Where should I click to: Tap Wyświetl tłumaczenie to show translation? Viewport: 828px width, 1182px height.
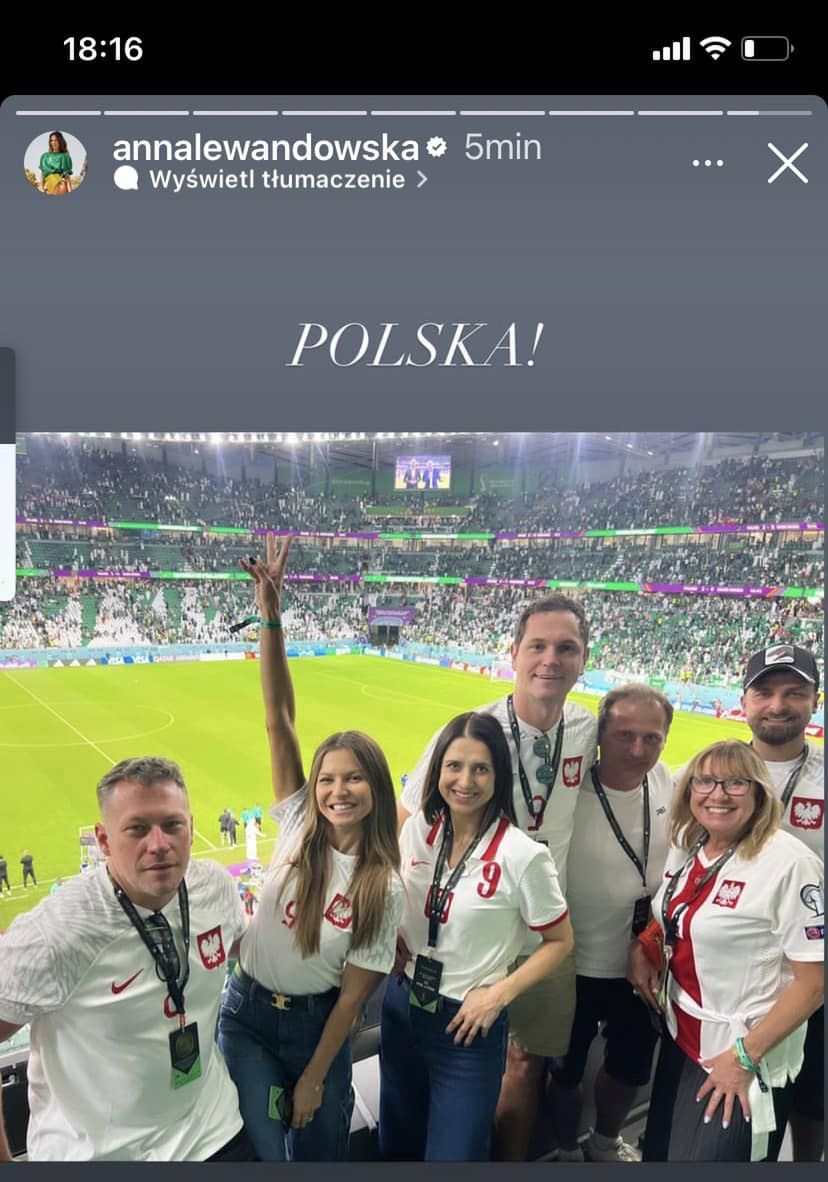pos(276,180)
